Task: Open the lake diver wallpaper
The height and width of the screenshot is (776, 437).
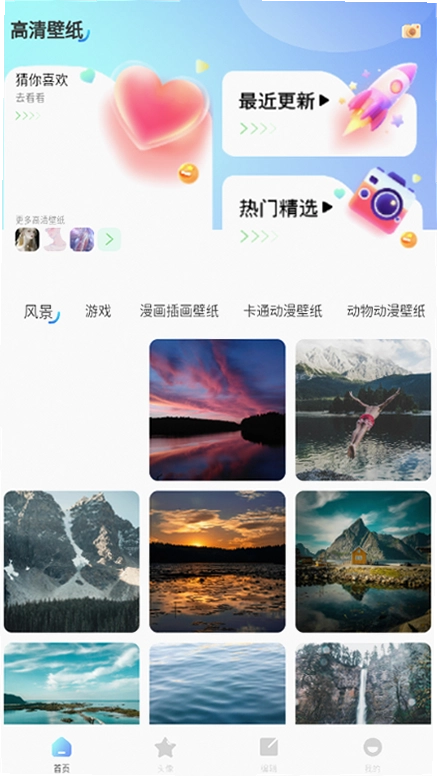Action: pyautogui.click(x=363, y=410)
